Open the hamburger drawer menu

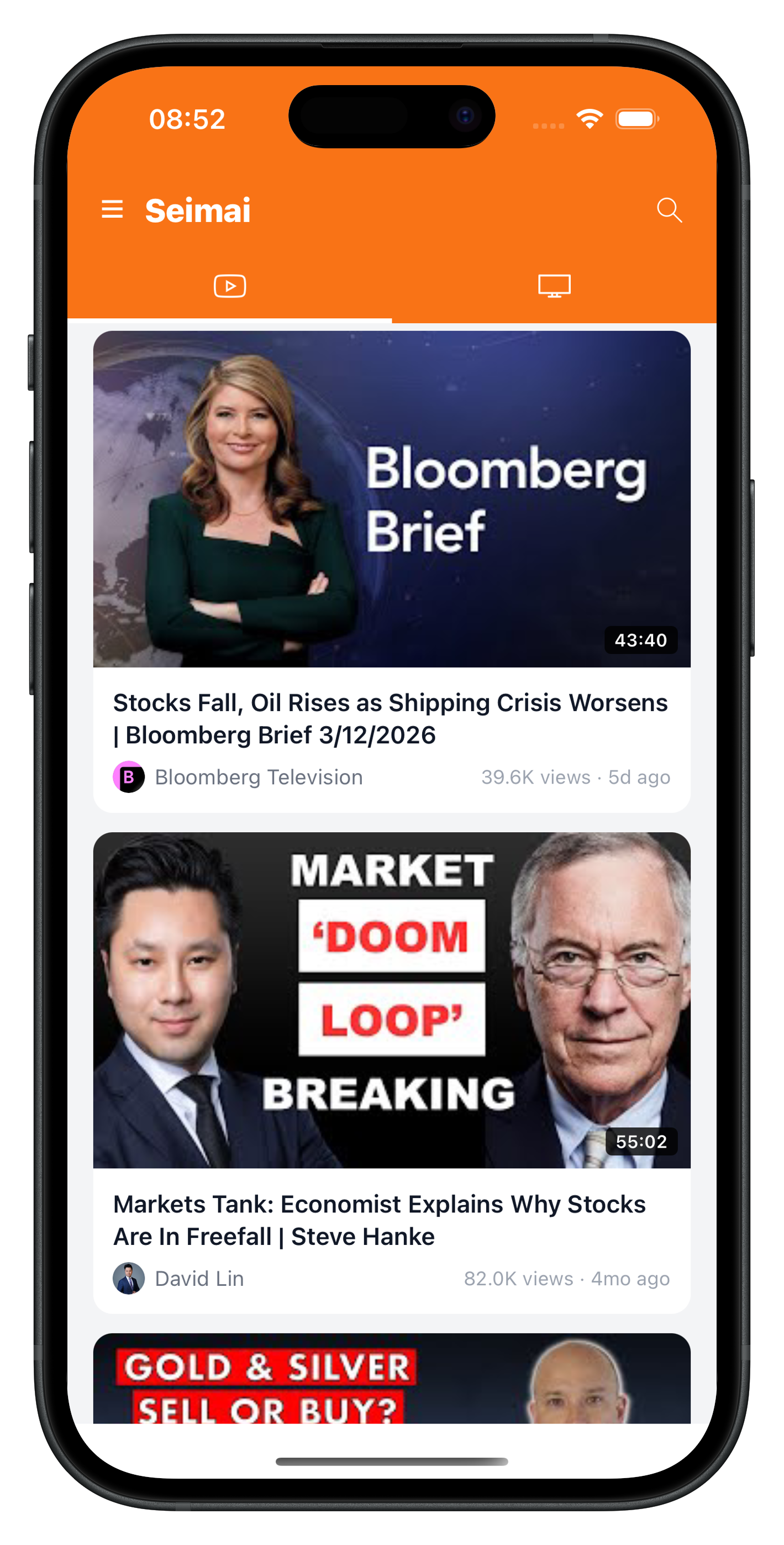pyautogui.click(x=112, y=210)
